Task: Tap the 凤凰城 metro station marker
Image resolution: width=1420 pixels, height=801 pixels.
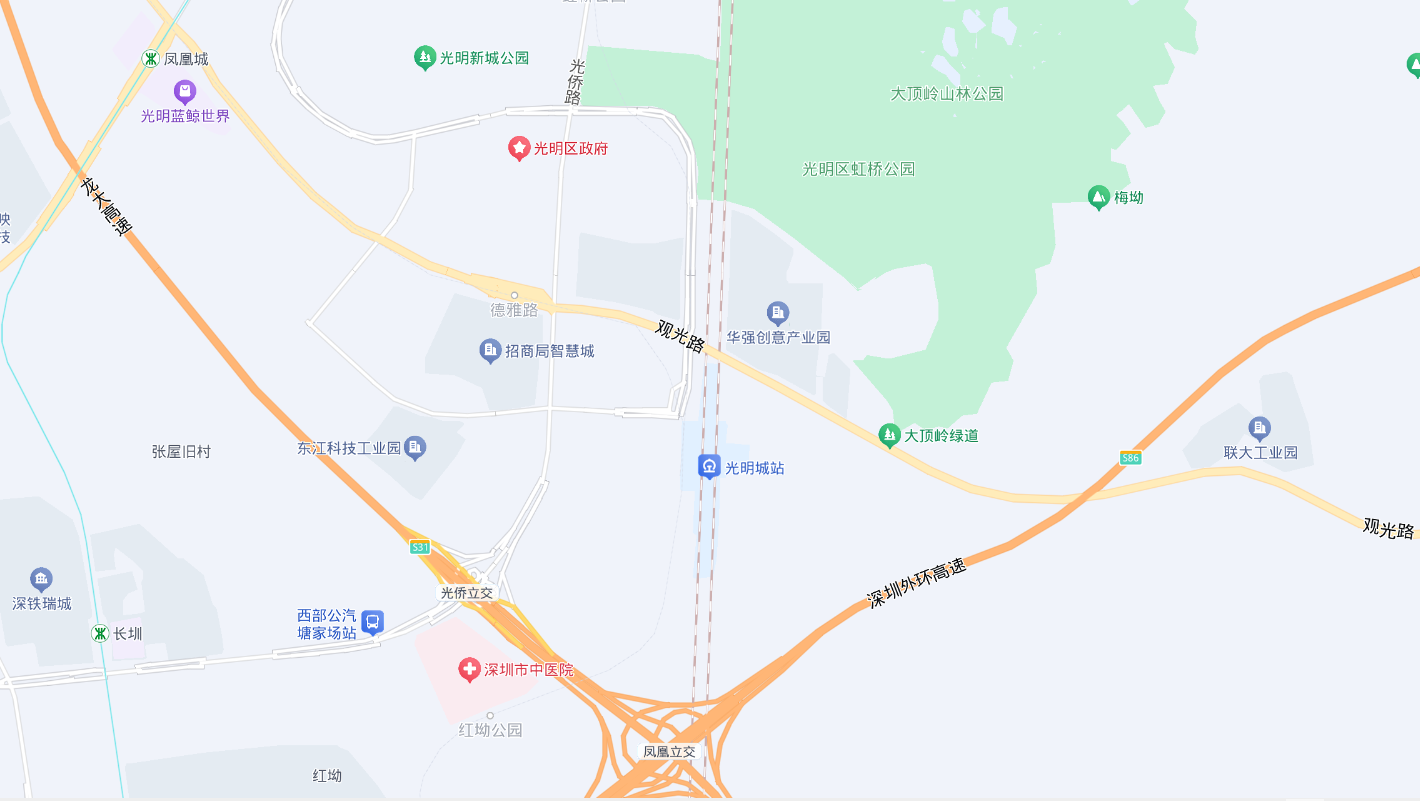Action: [x=150, y=59]
